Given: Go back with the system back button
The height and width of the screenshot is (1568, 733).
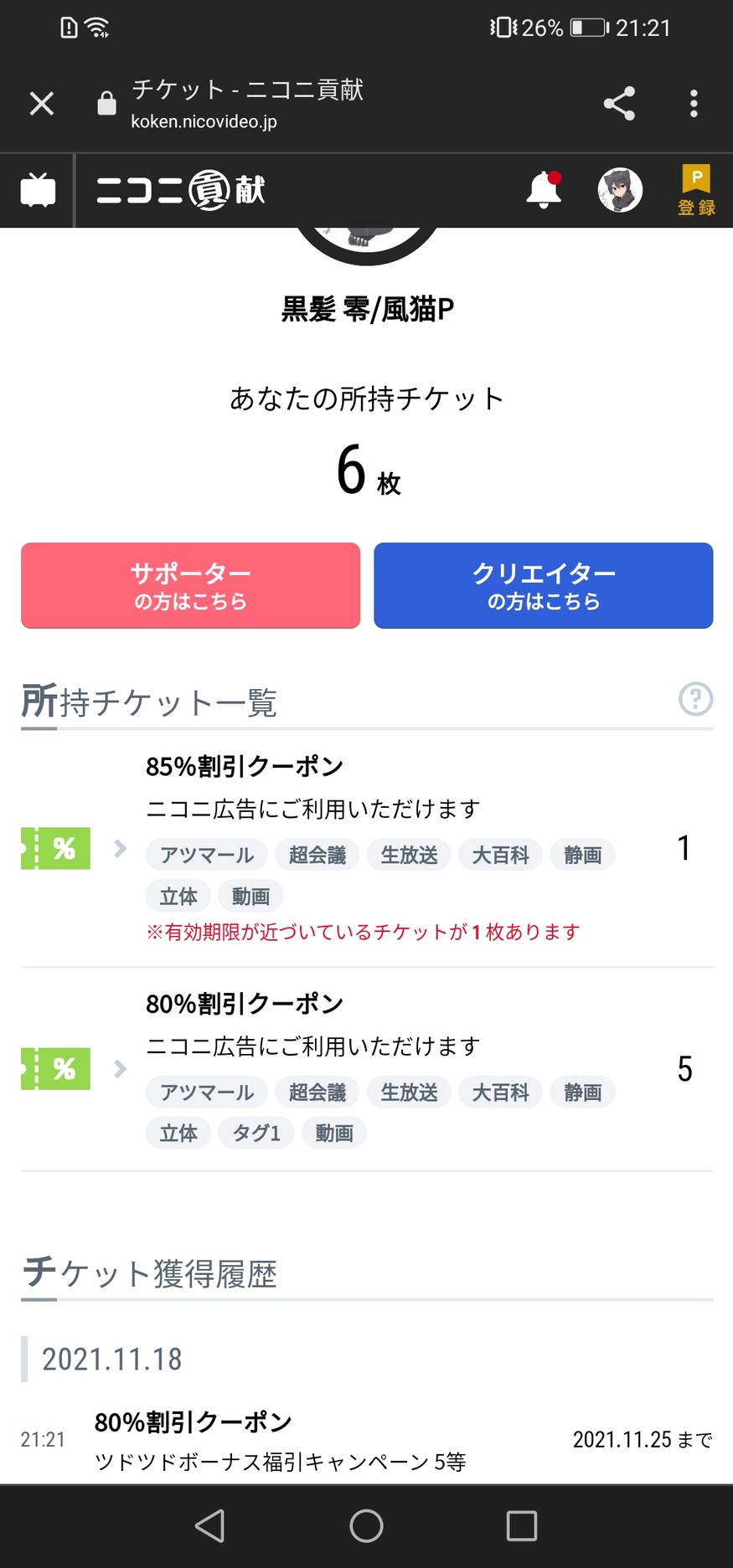Looking at the screenshot, I should [209, 1525].
